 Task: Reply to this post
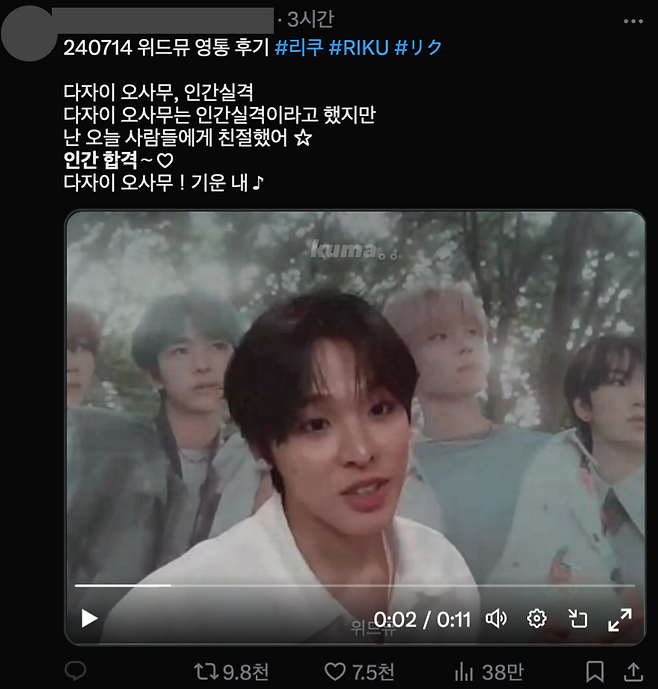tap(76, 670)
